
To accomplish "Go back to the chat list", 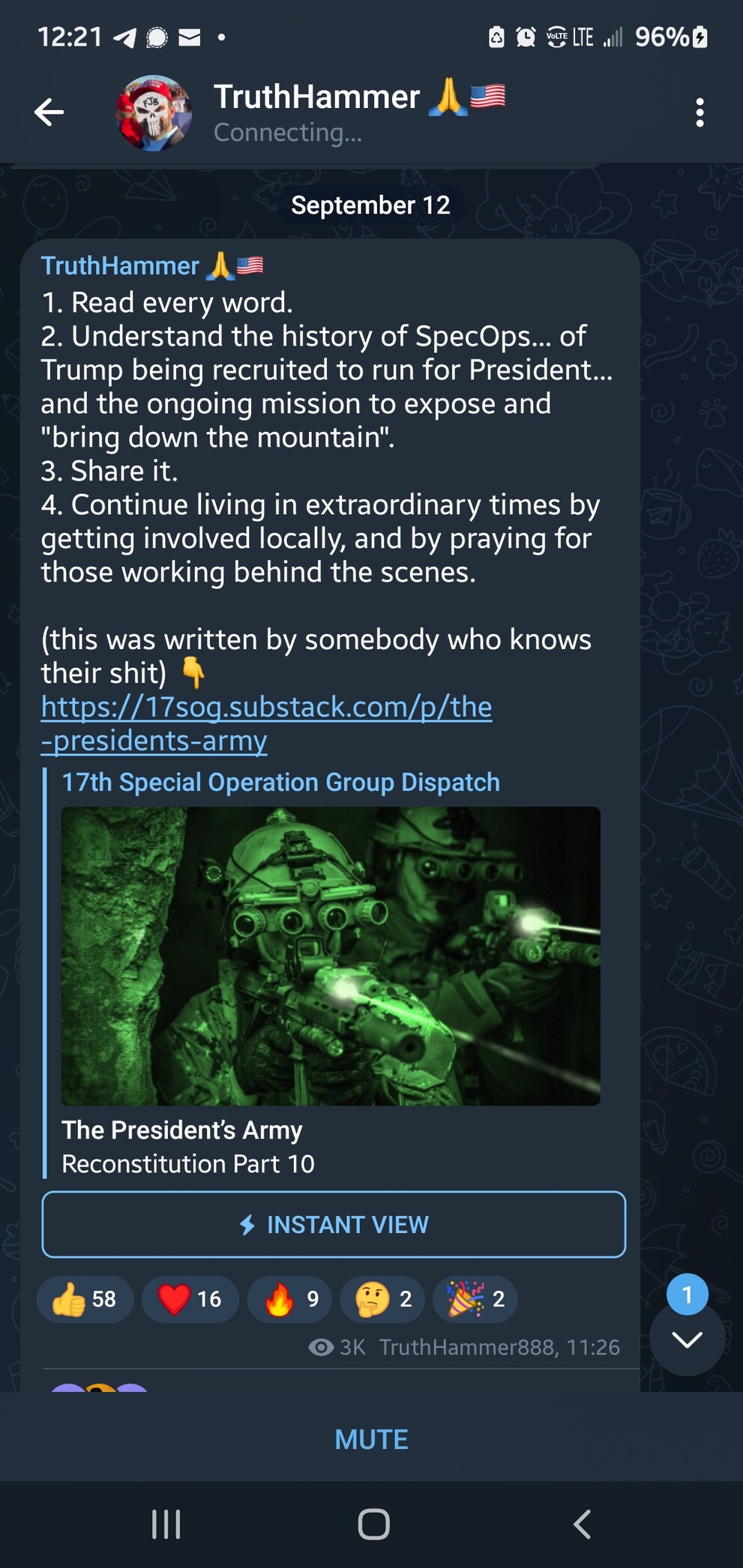I will point(49,112).
